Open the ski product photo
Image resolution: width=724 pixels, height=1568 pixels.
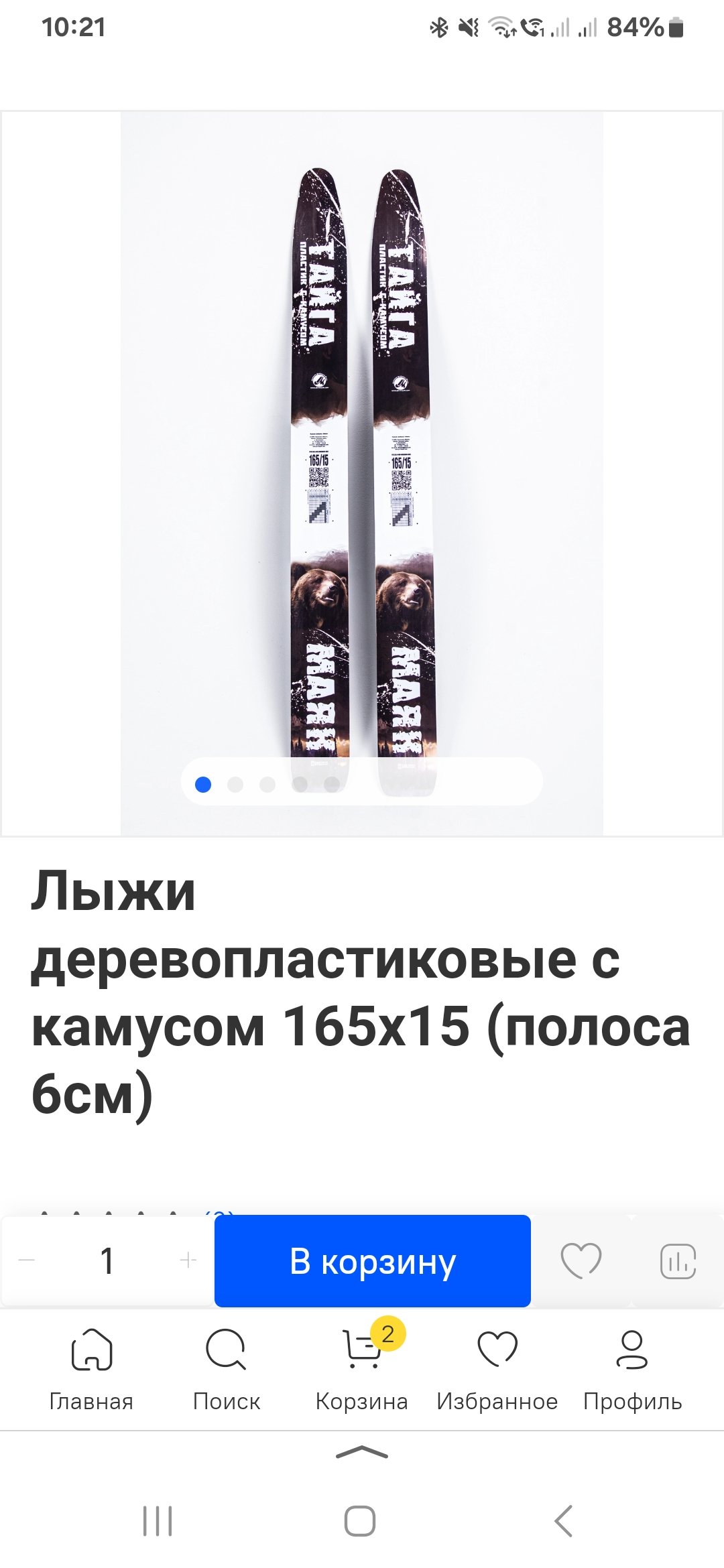tap(362, 469)
